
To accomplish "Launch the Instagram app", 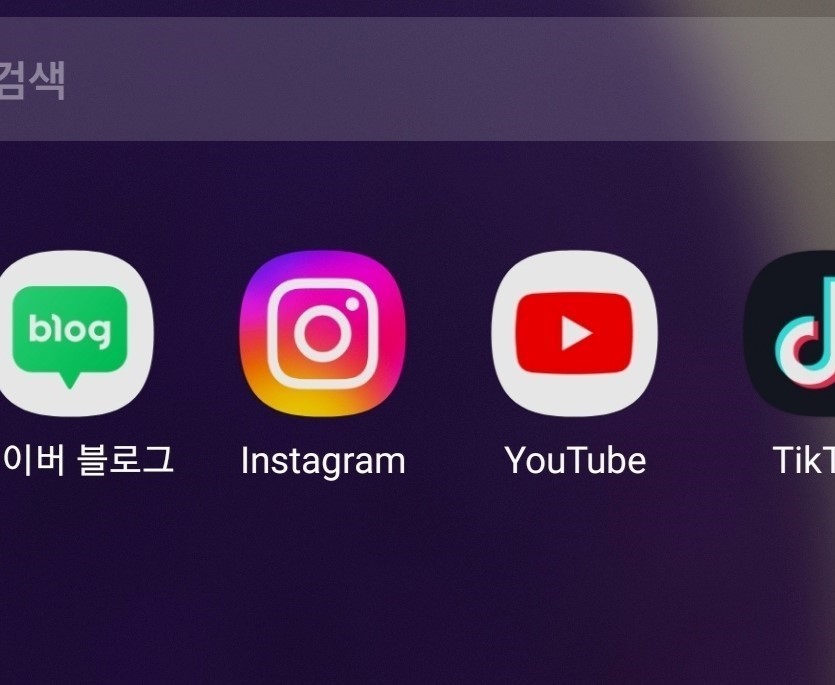I will coord(322,334).
